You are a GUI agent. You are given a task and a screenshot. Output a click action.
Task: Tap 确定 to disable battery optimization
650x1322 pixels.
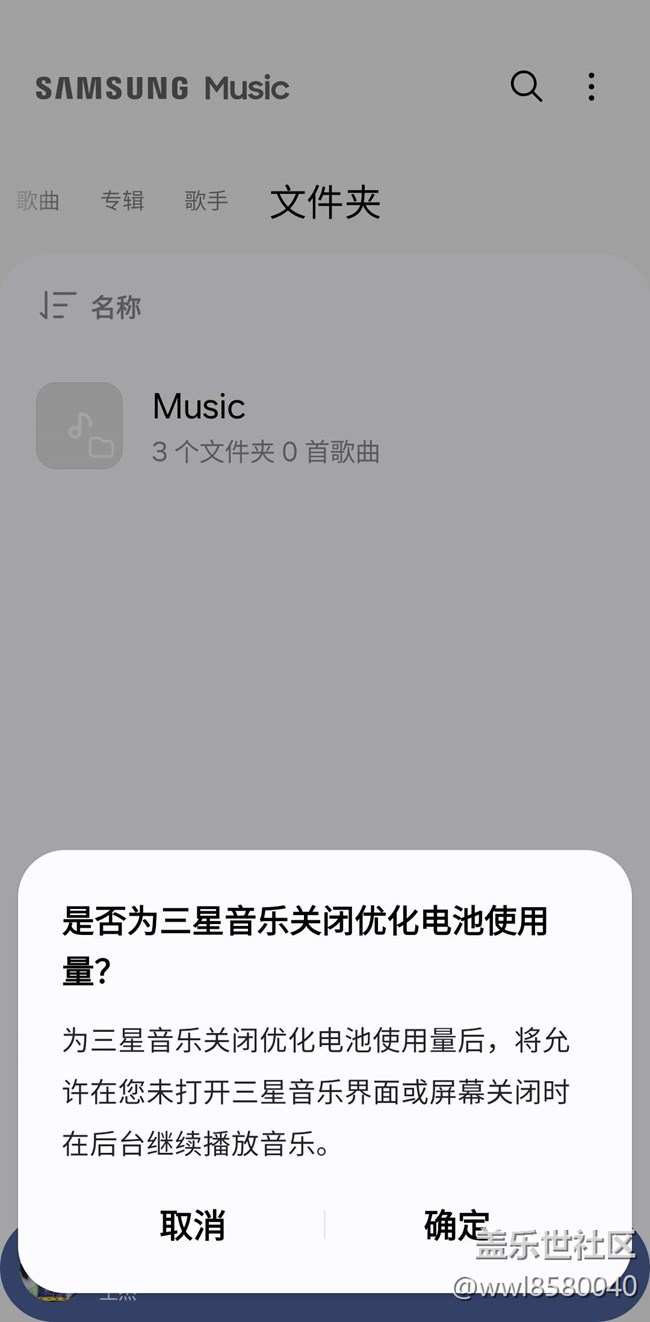click(457, 1225)
